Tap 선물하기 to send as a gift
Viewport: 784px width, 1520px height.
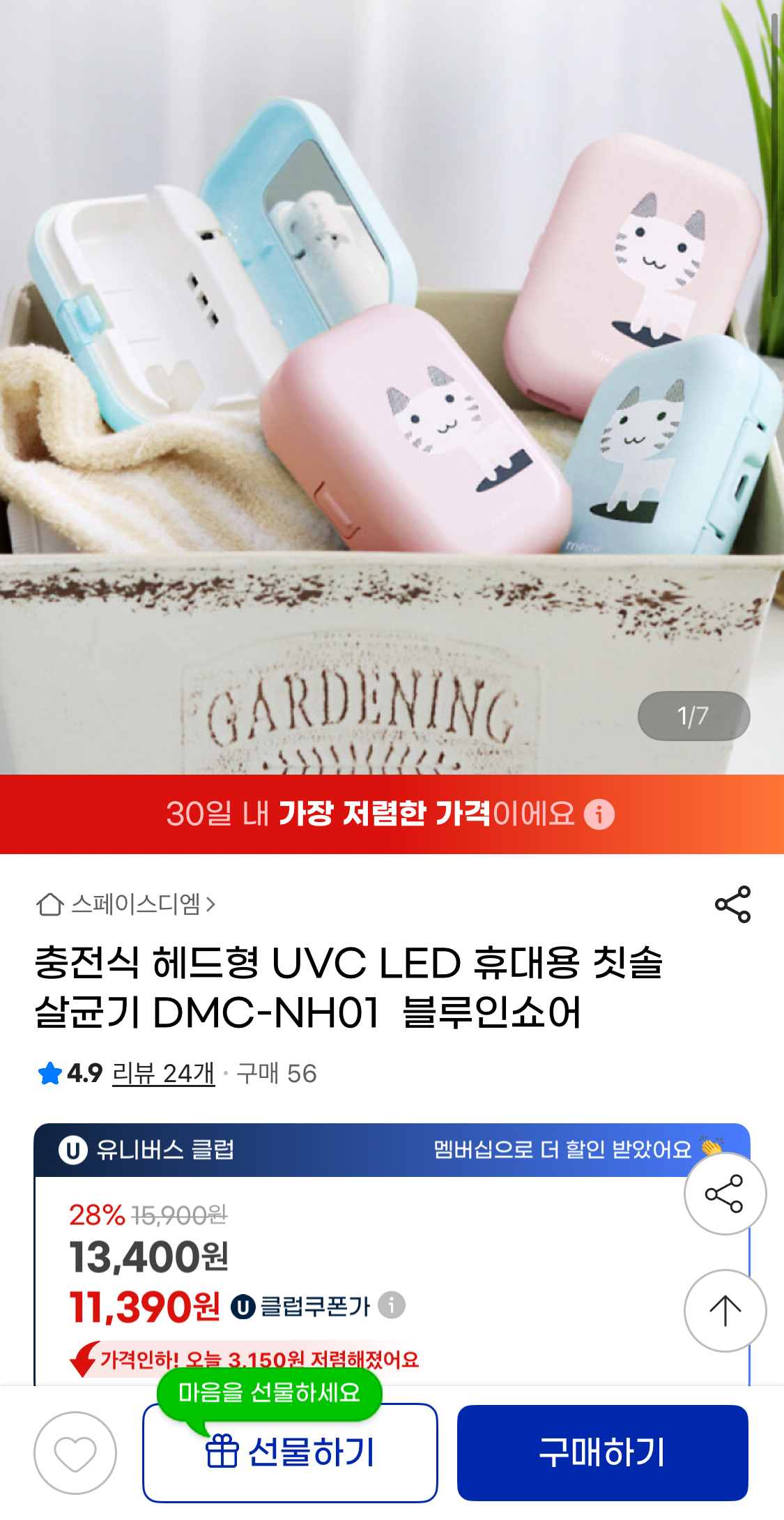(290, 1453)
